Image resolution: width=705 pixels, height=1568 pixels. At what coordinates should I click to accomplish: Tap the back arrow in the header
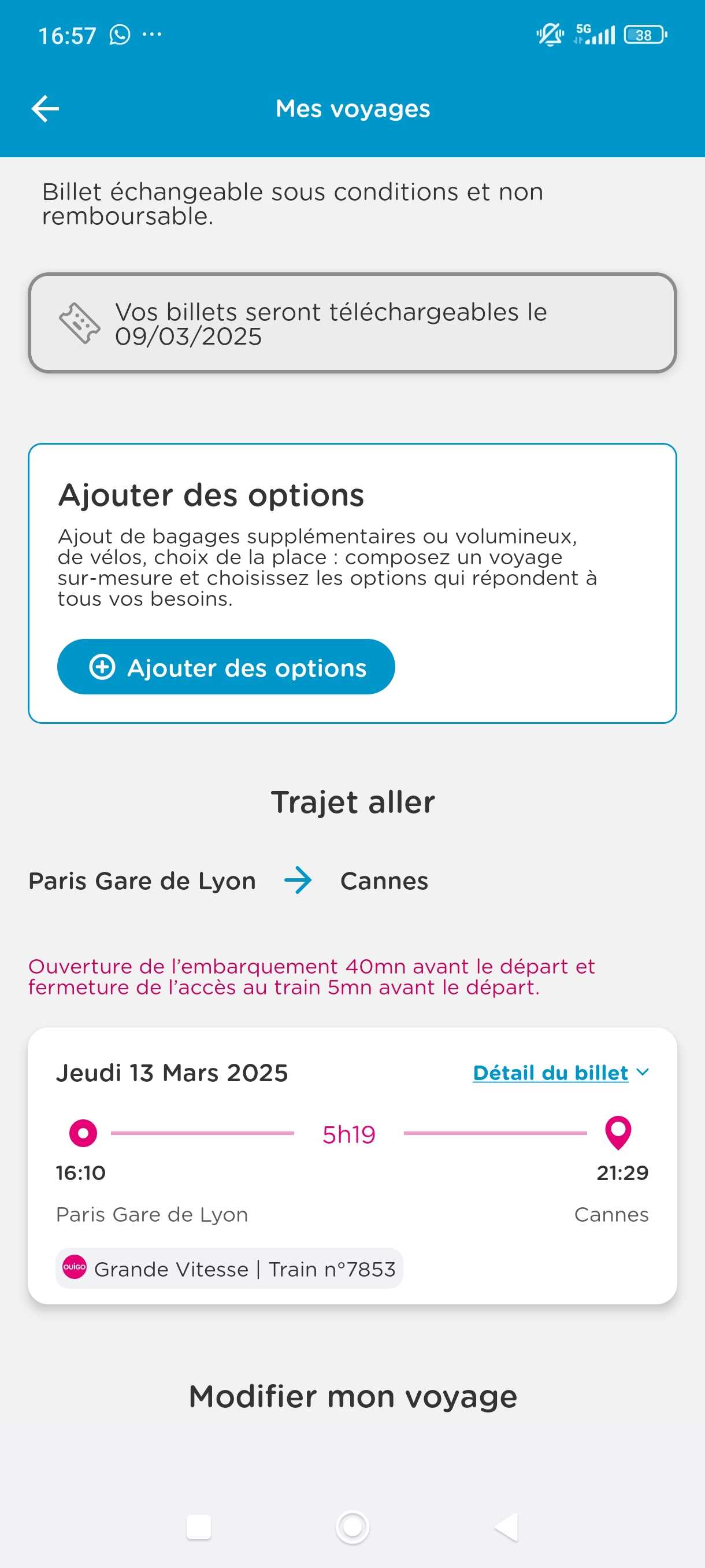click(44, 108)
